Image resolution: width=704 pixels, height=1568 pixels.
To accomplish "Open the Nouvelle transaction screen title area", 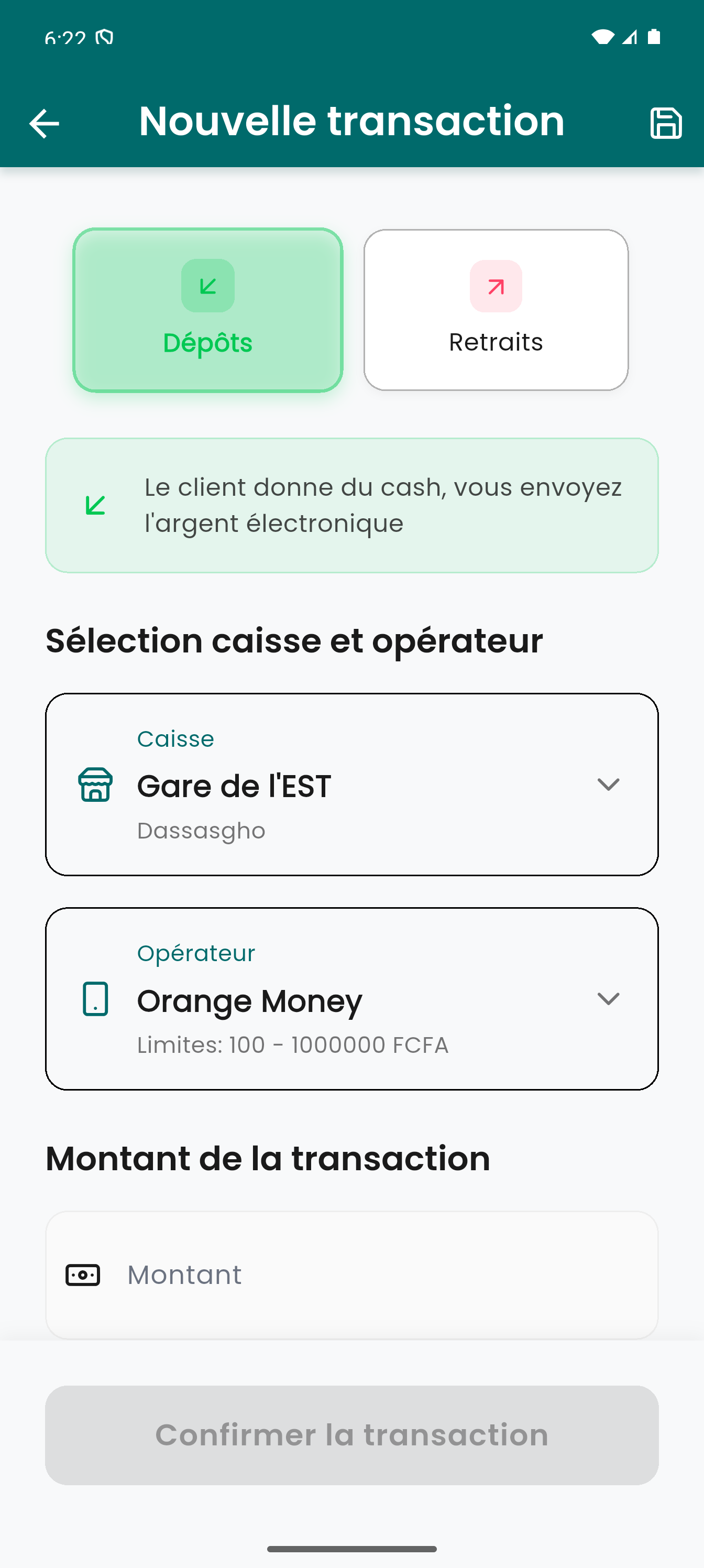I will (x=351, y=121).
